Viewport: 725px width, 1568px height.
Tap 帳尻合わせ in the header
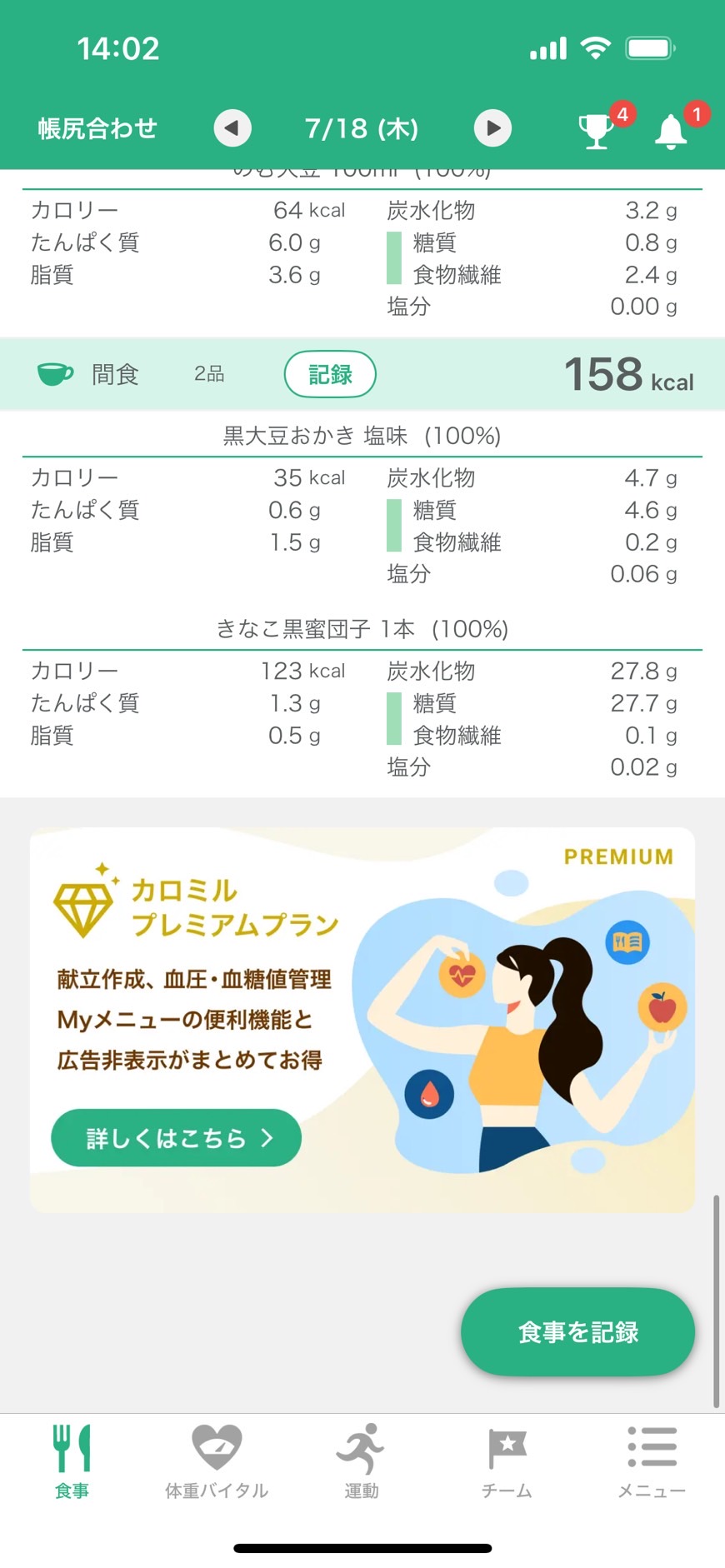(x=97, y=128)
